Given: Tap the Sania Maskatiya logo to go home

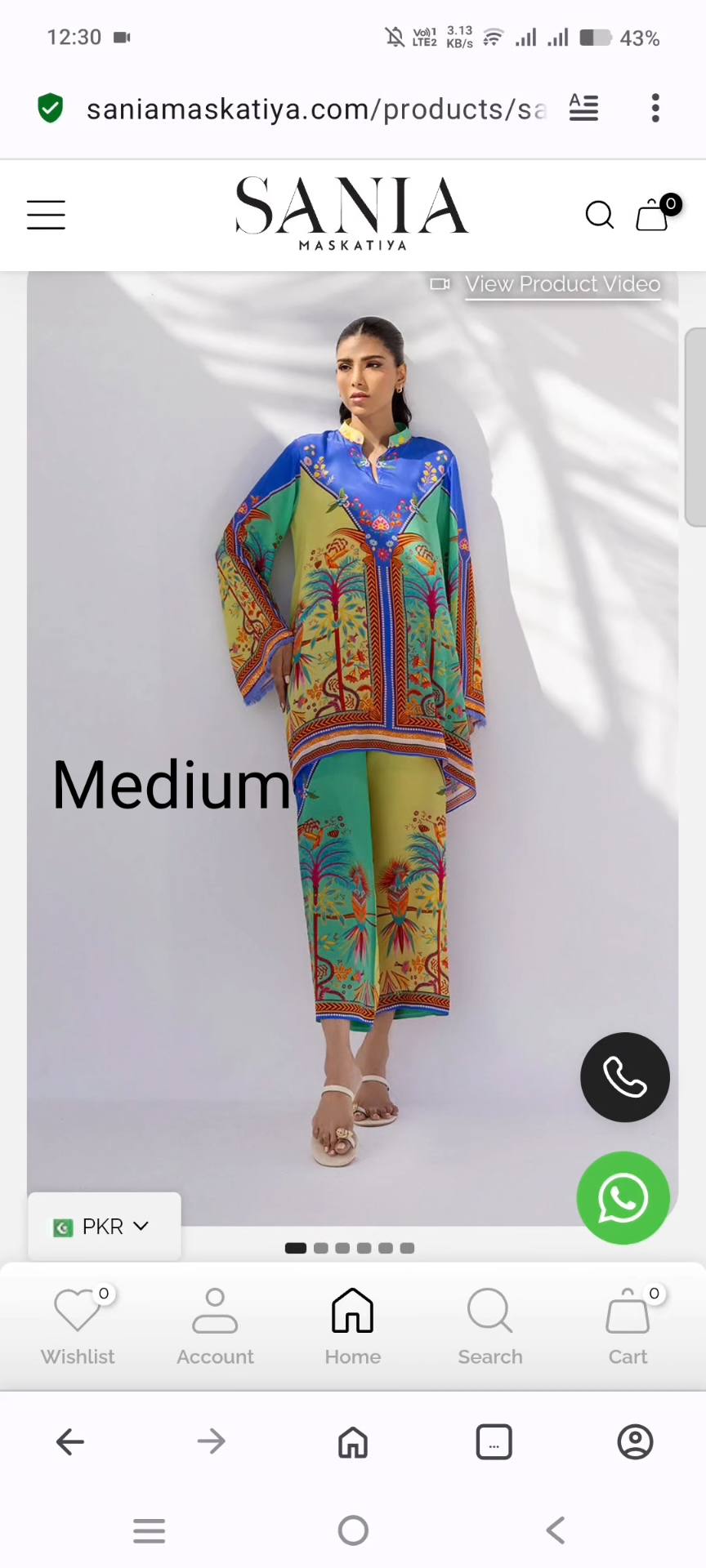Looking at the screenshot, I should point(351,215).
